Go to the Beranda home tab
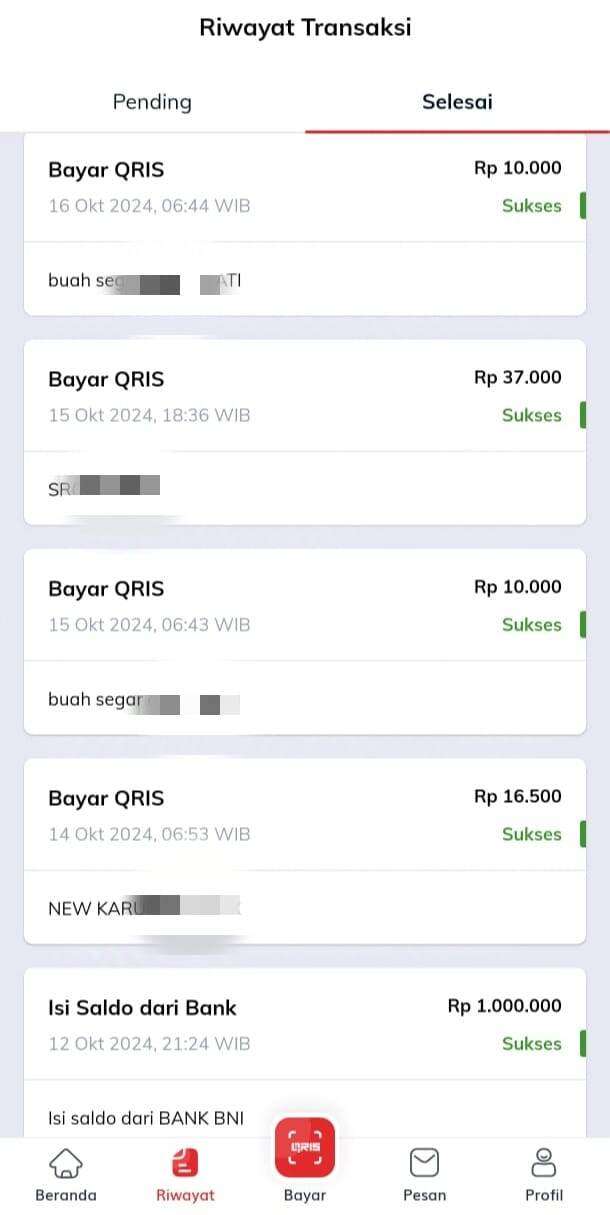This screenshot has width=610, height=1215. 66,1175
